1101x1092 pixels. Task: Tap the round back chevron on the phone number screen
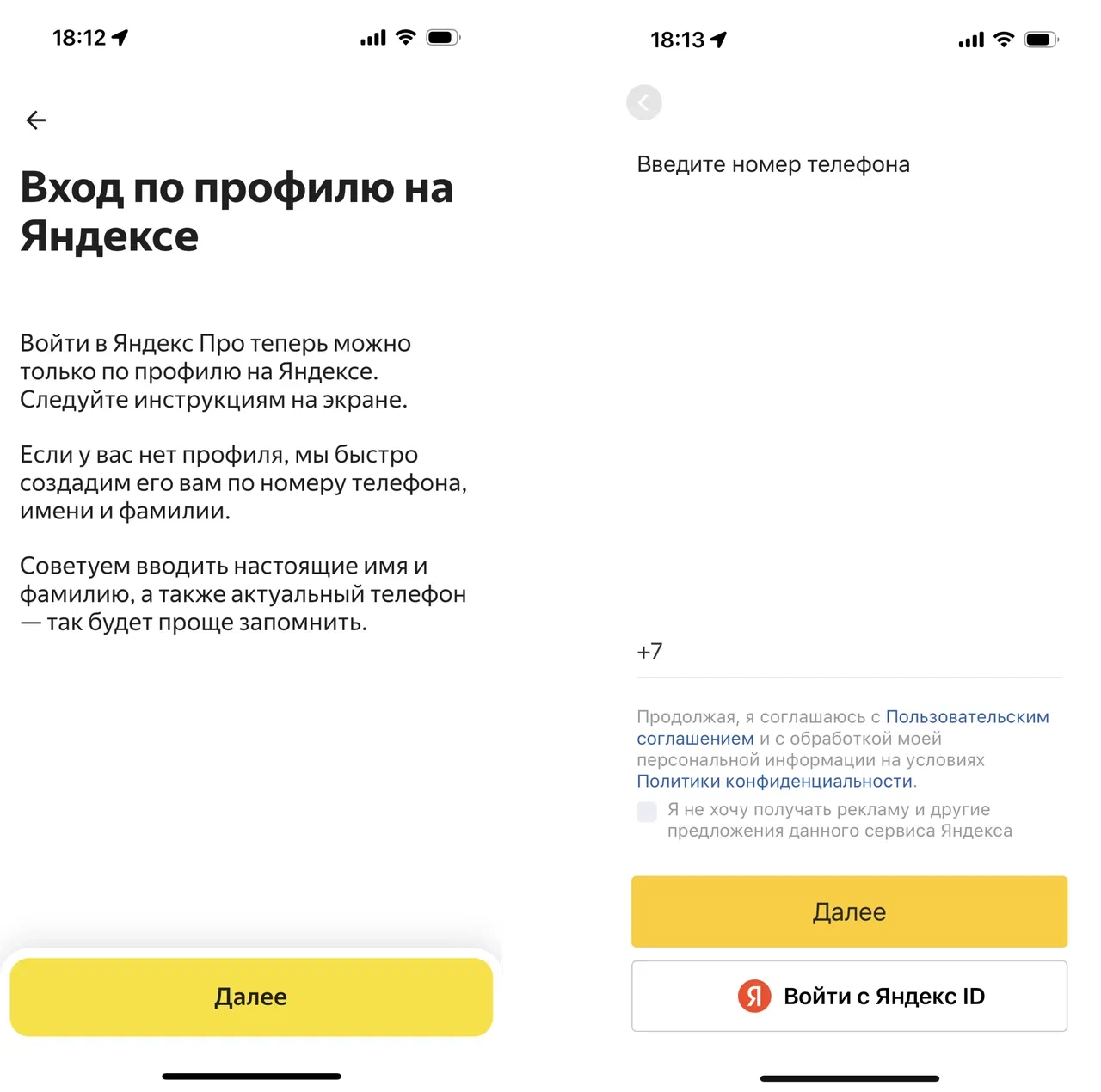(x=644, y=102)
